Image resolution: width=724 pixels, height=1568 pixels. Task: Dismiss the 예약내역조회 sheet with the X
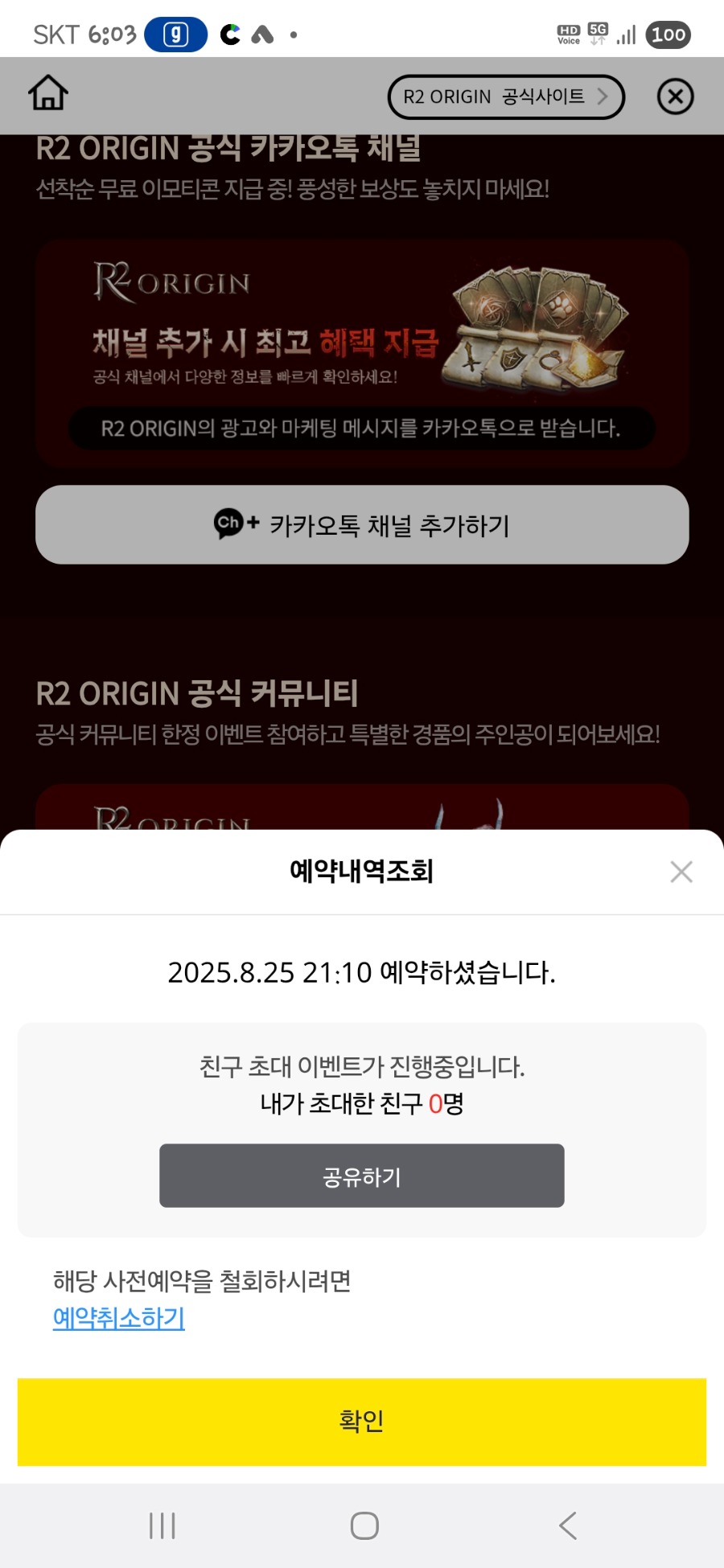681,872
